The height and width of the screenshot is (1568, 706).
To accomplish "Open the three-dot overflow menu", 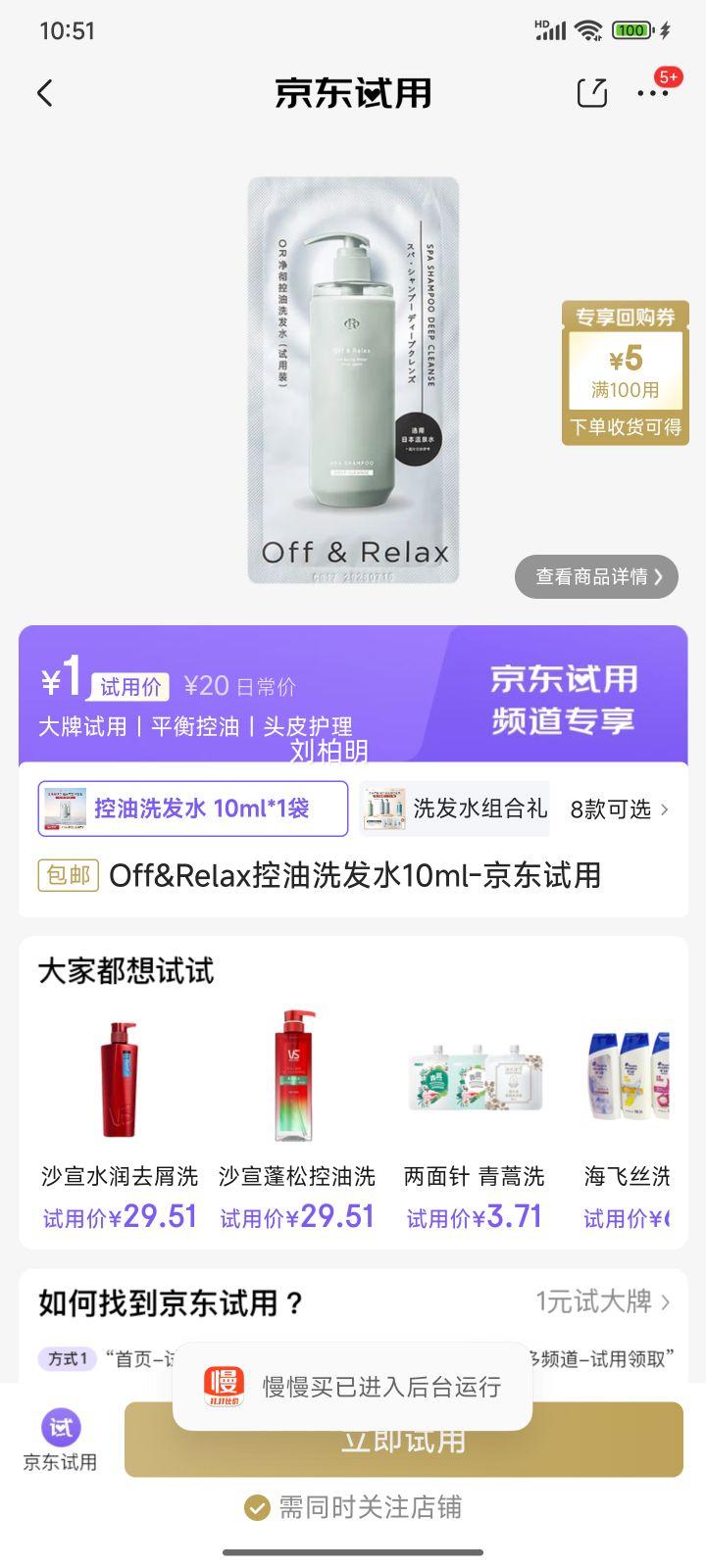I will pos(652,94).
